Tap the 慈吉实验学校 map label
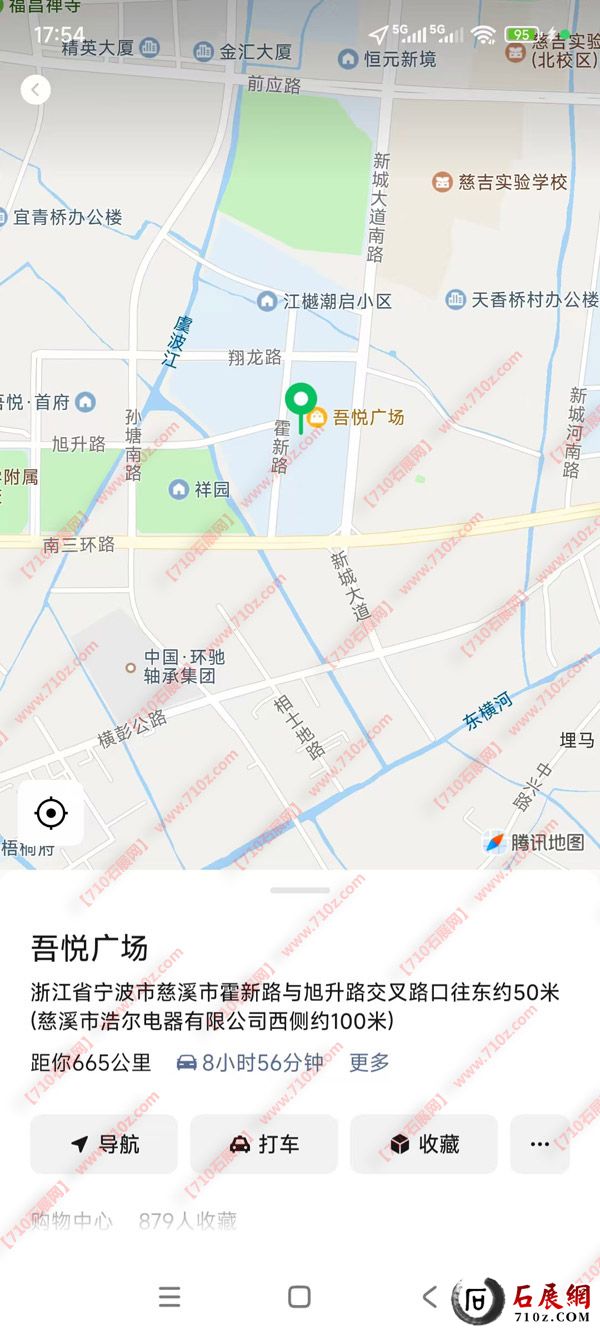 (500, 182)
